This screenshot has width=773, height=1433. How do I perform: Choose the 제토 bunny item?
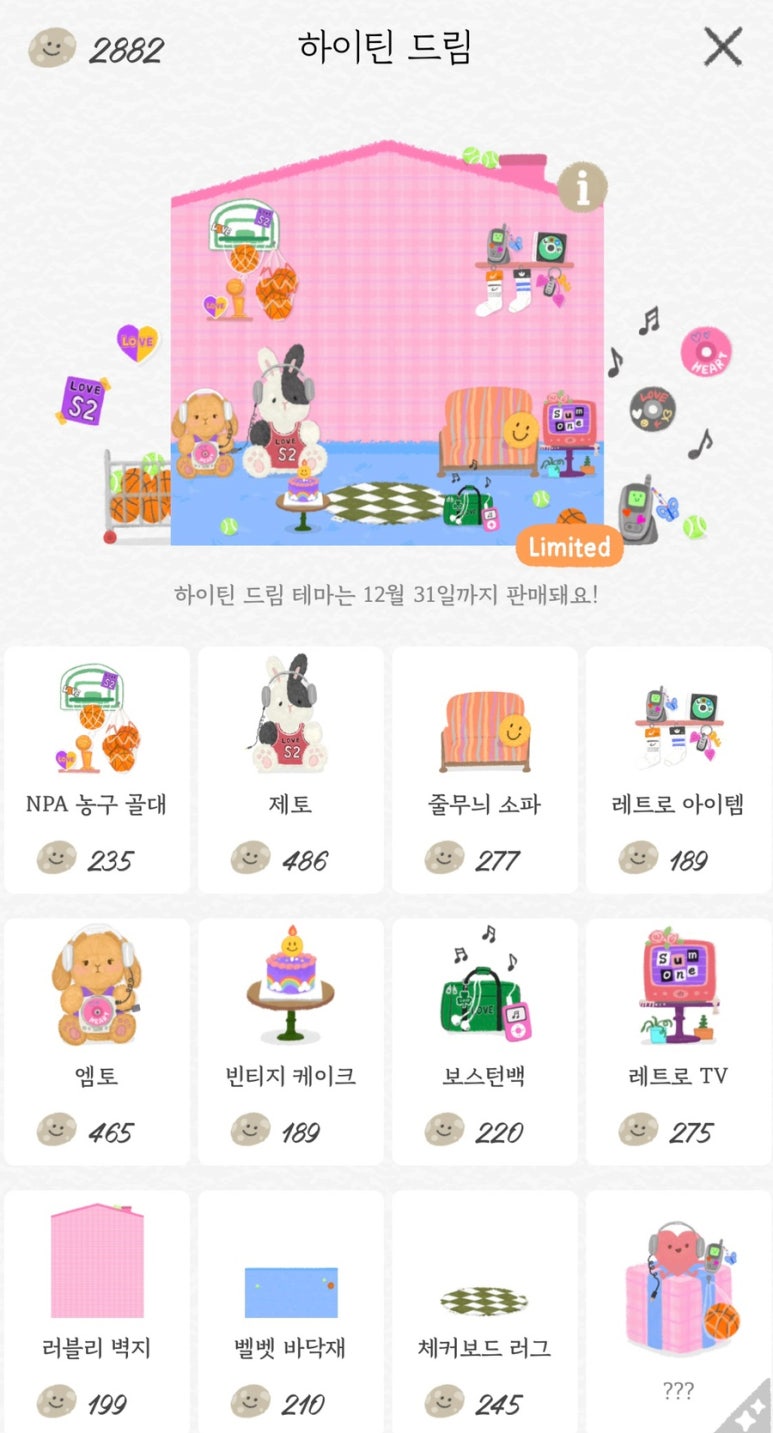(290, 768)
